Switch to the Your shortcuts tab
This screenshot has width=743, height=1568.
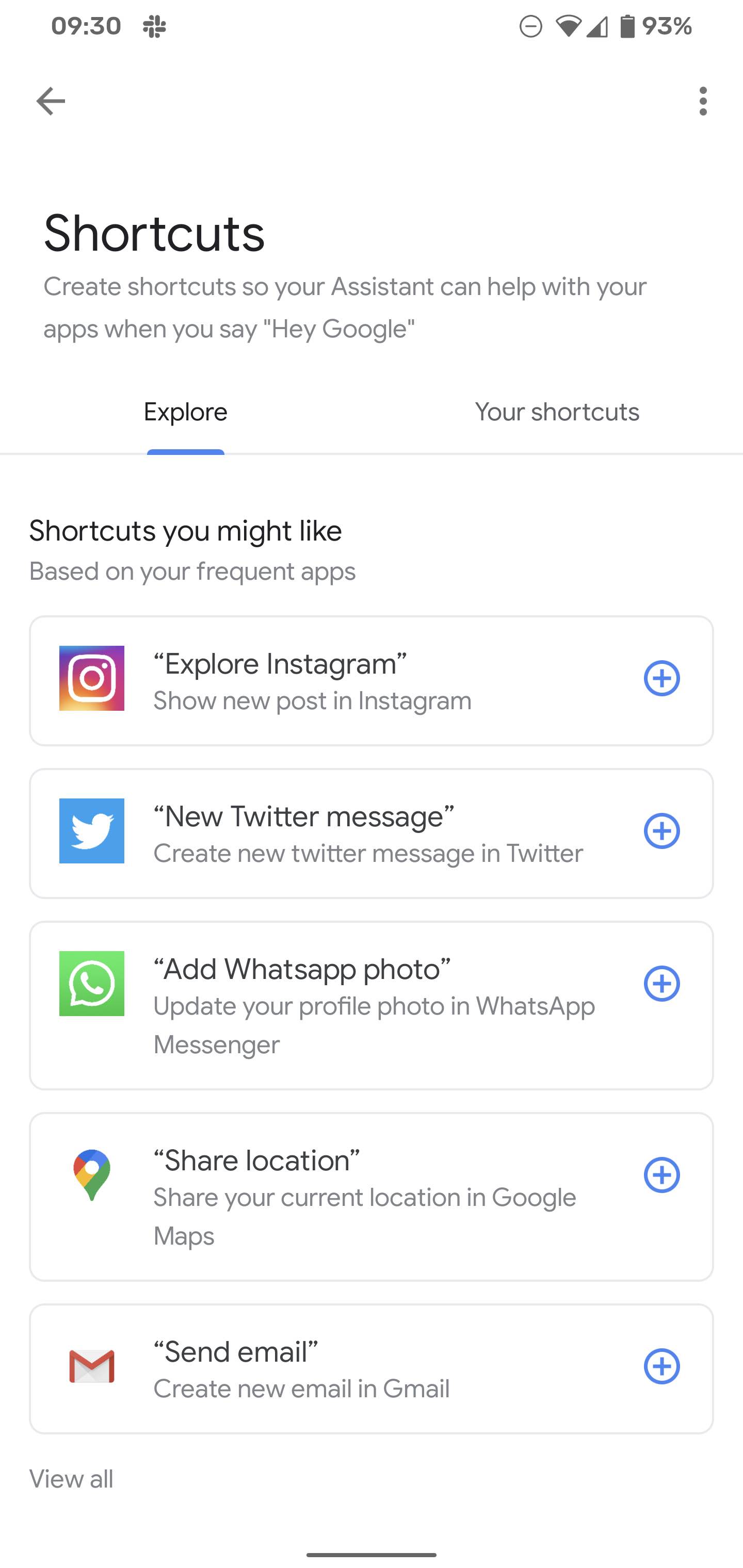pyautogui.click(x=557, y=412)
